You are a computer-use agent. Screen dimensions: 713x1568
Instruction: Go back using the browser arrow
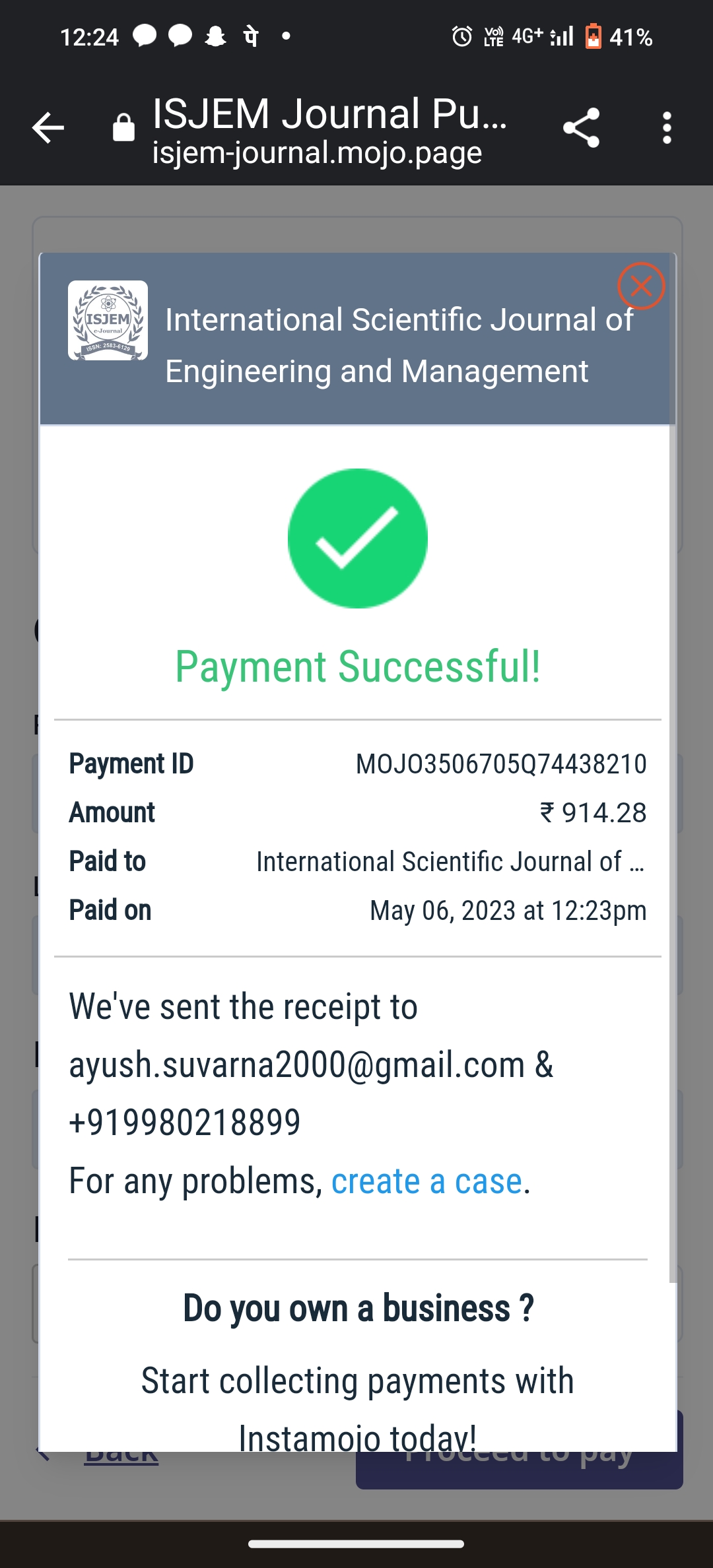pos(48,127)
